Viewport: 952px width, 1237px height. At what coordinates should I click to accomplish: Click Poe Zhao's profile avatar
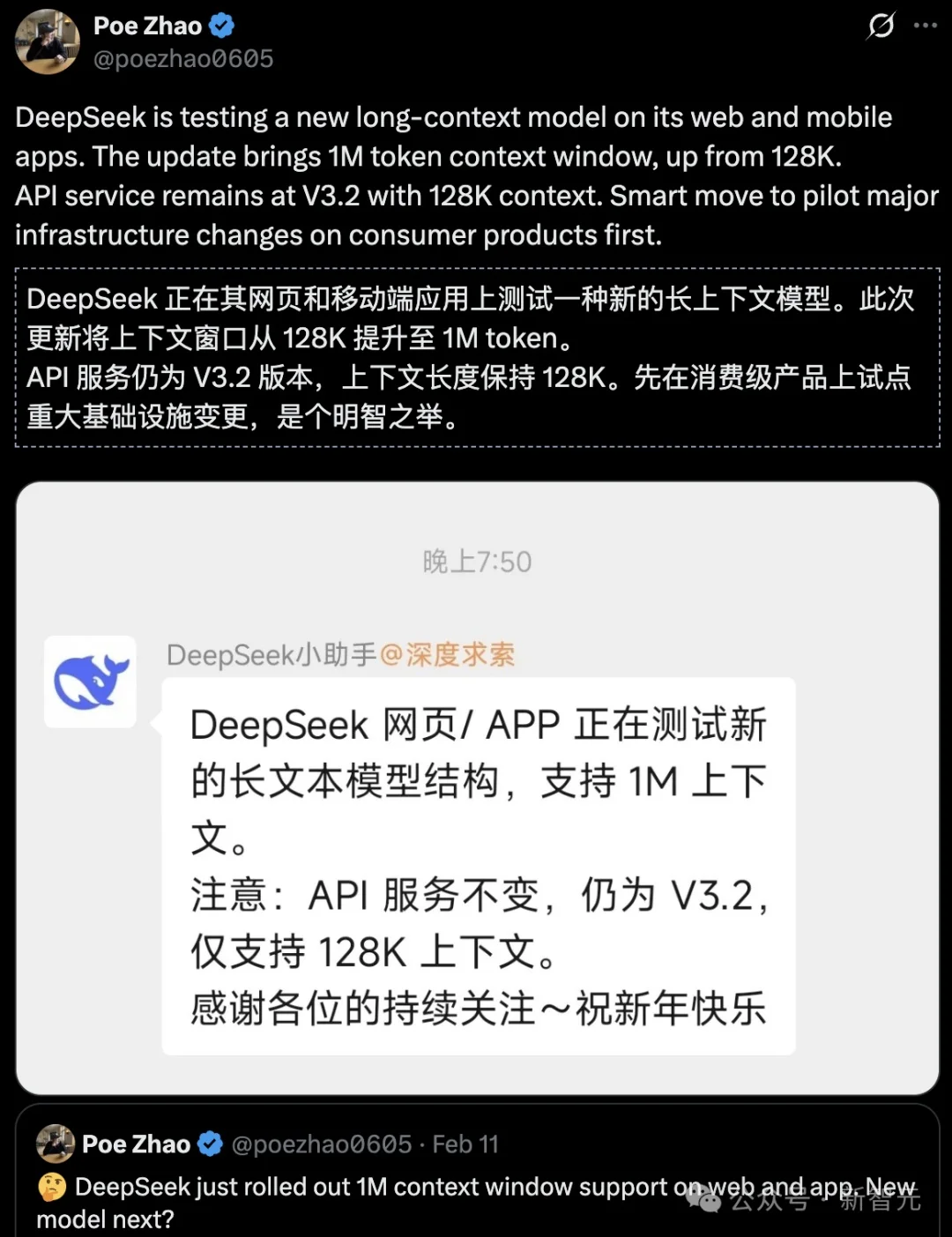coord(47,41)
